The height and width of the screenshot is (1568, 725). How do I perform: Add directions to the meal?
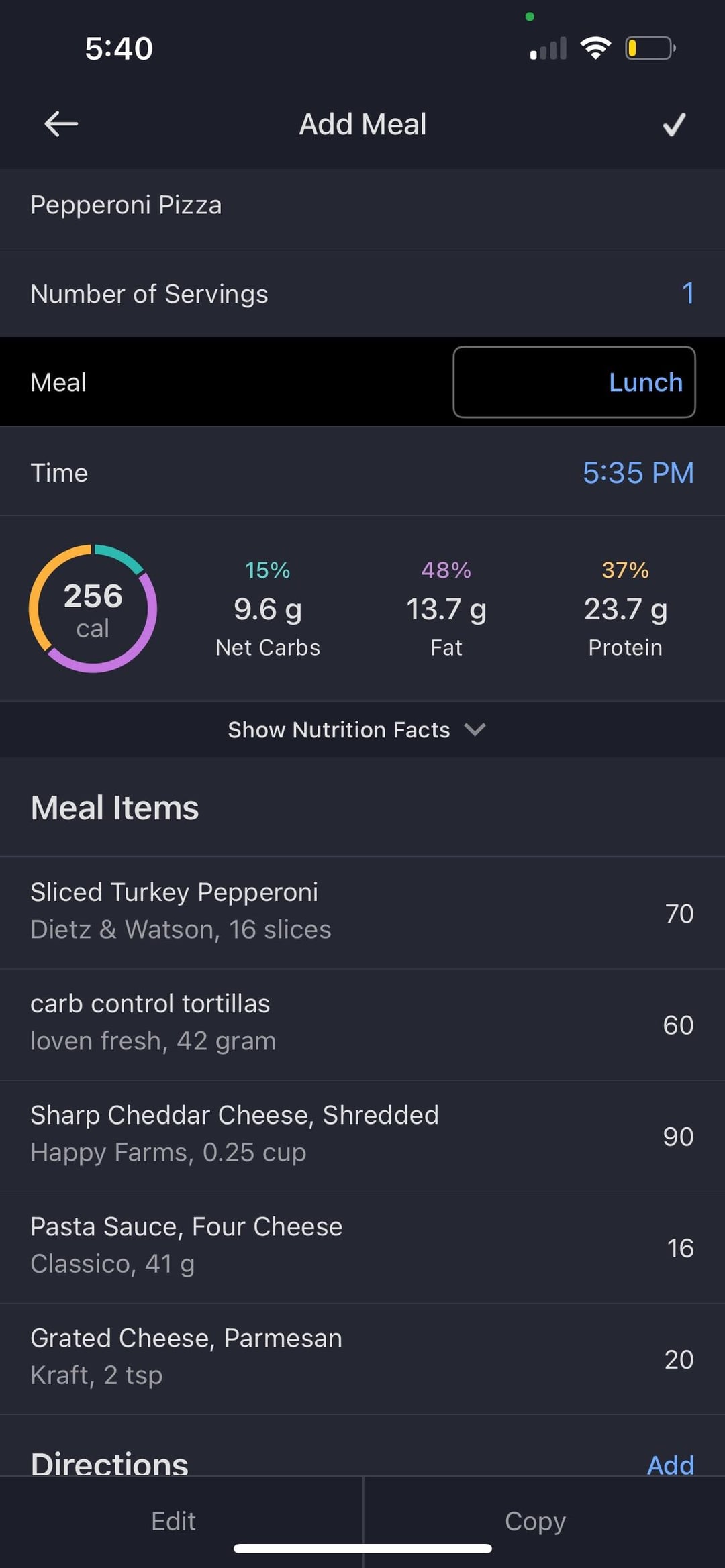click(670, 1465)
